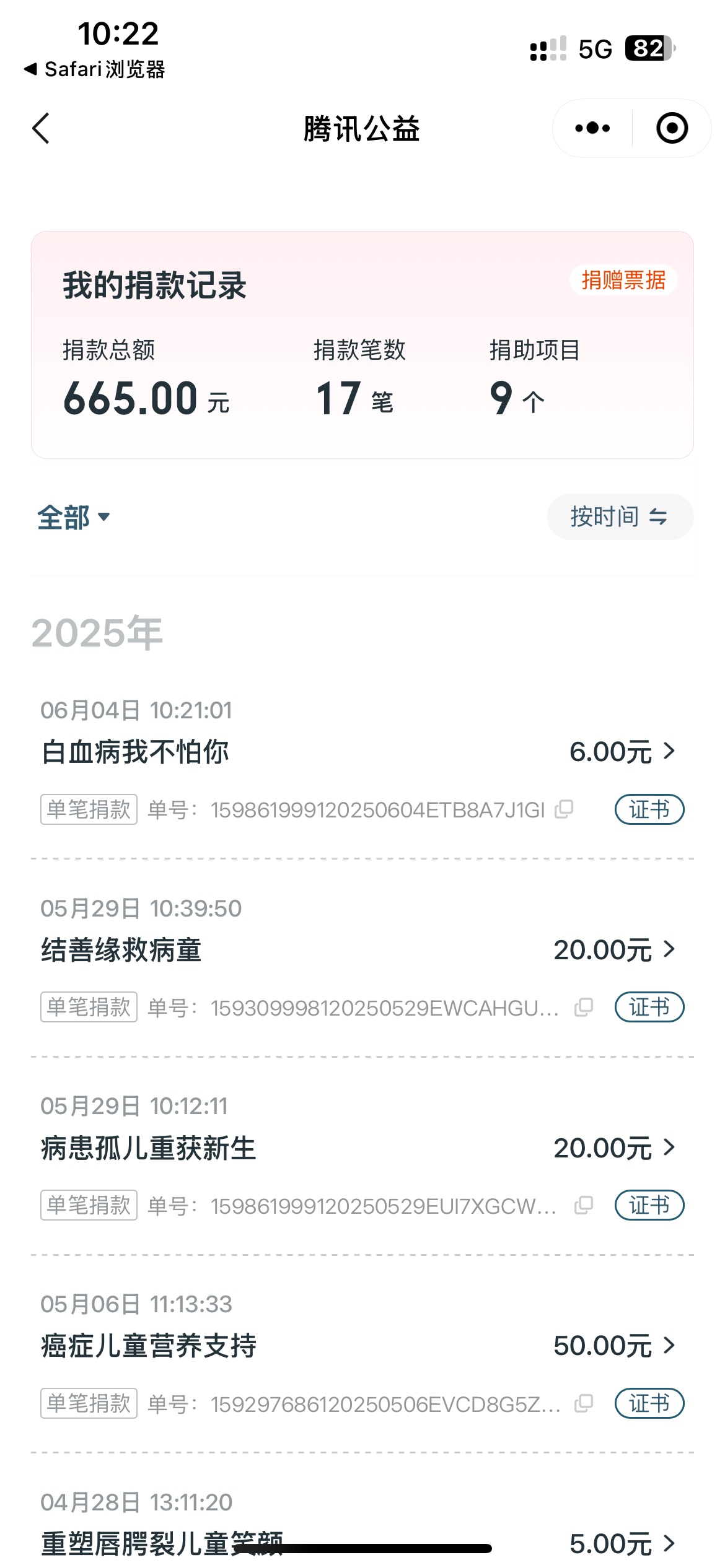The width and height of the screenshot is (725, 1568).
Task: Go back using the top-left arrow
Action: coord(41,129)
